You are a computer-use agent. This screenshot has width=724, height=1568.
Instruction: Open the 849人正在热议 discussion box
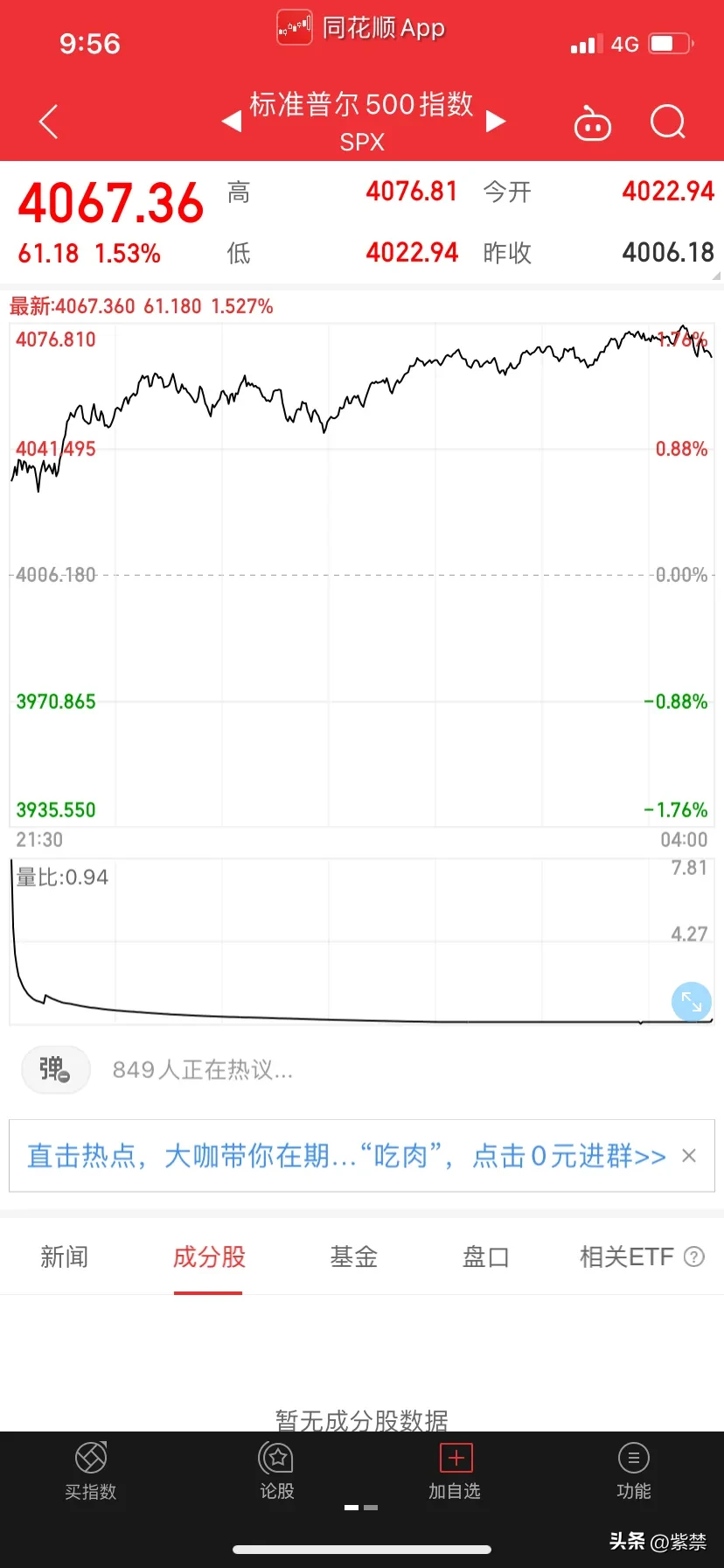click(x=203, y=1069)
